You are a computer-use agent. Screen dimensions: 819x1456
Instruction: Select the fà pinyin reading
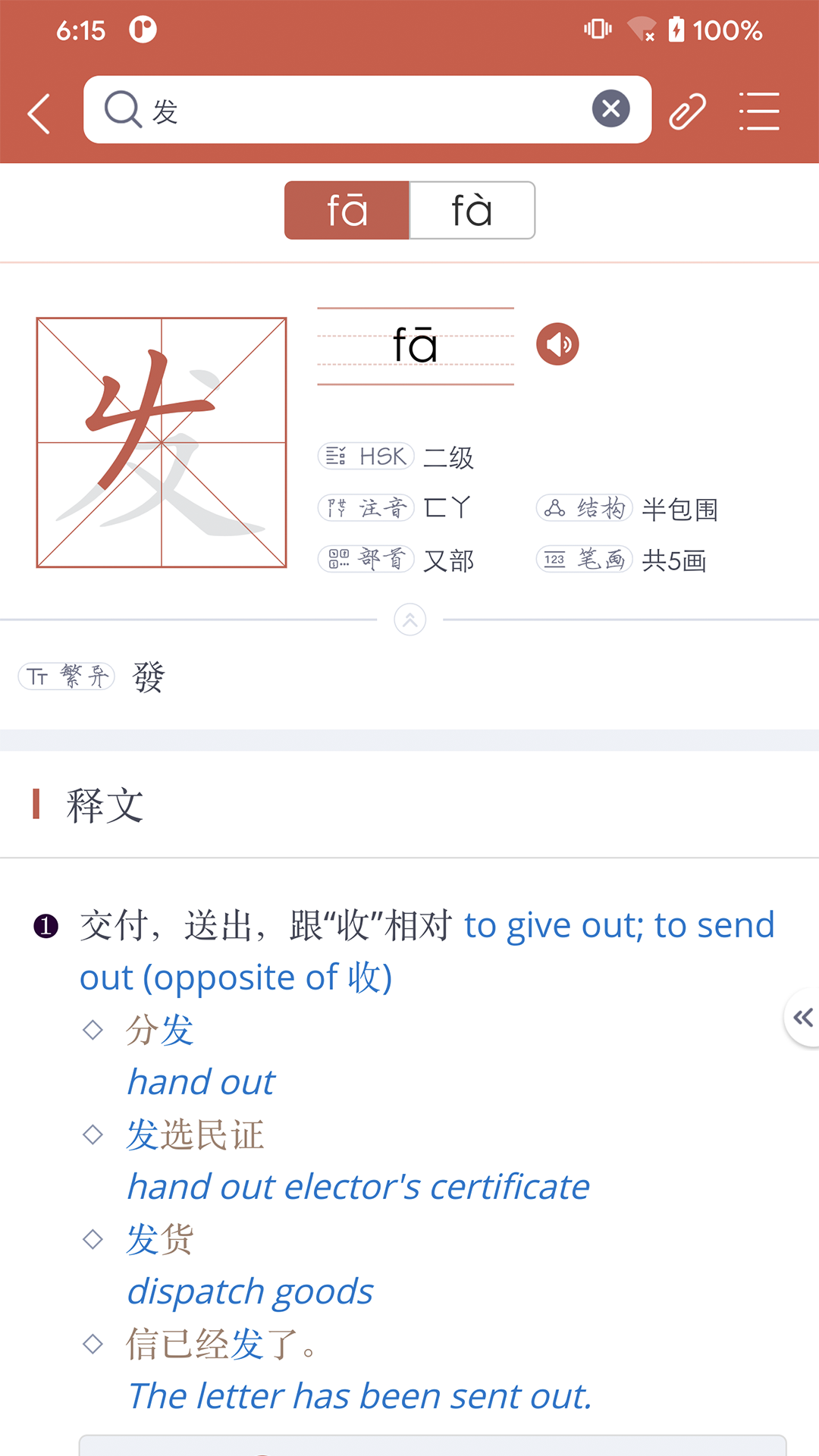click(x=472, y=210)
